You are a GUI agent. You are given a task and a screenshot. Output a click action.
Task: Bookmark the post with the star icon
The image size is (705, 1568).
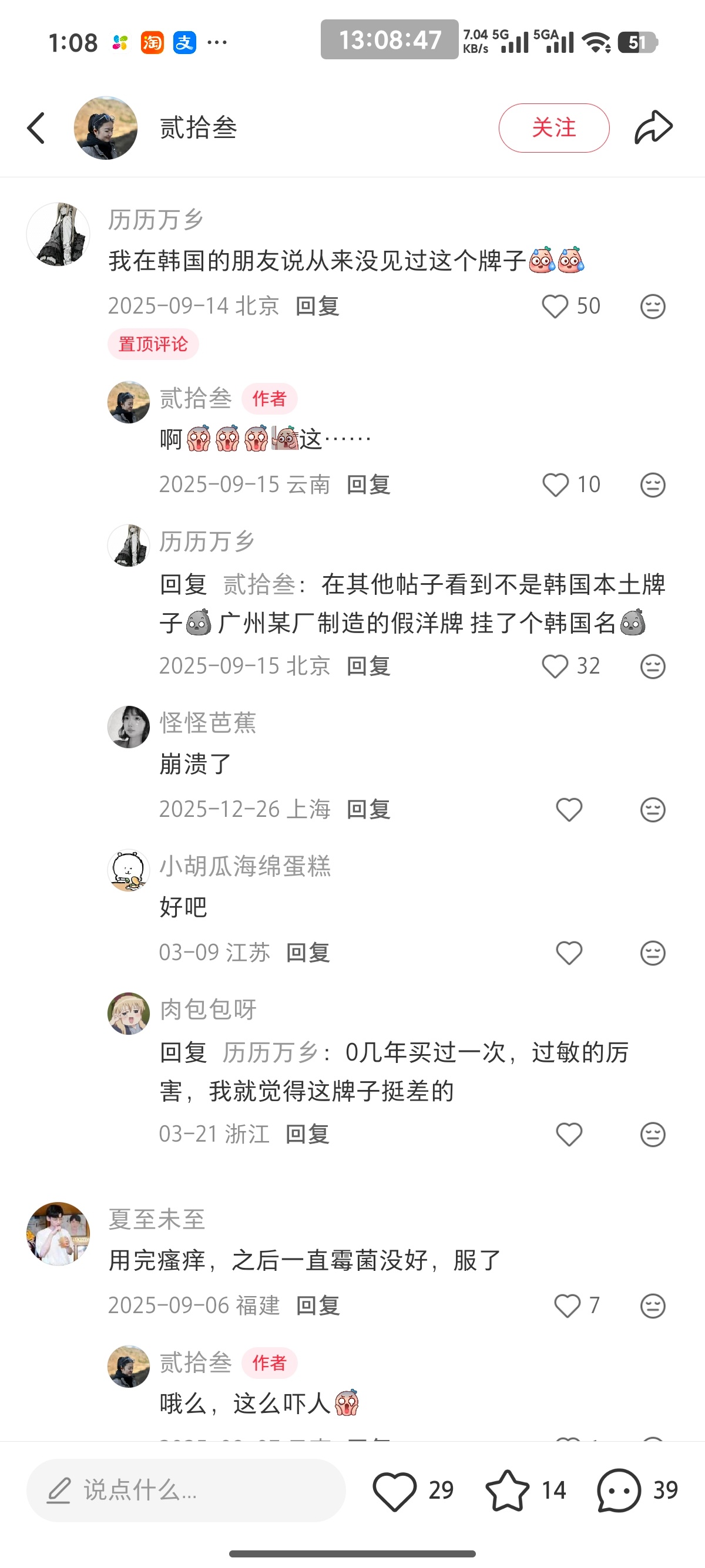pos(507,1490)
